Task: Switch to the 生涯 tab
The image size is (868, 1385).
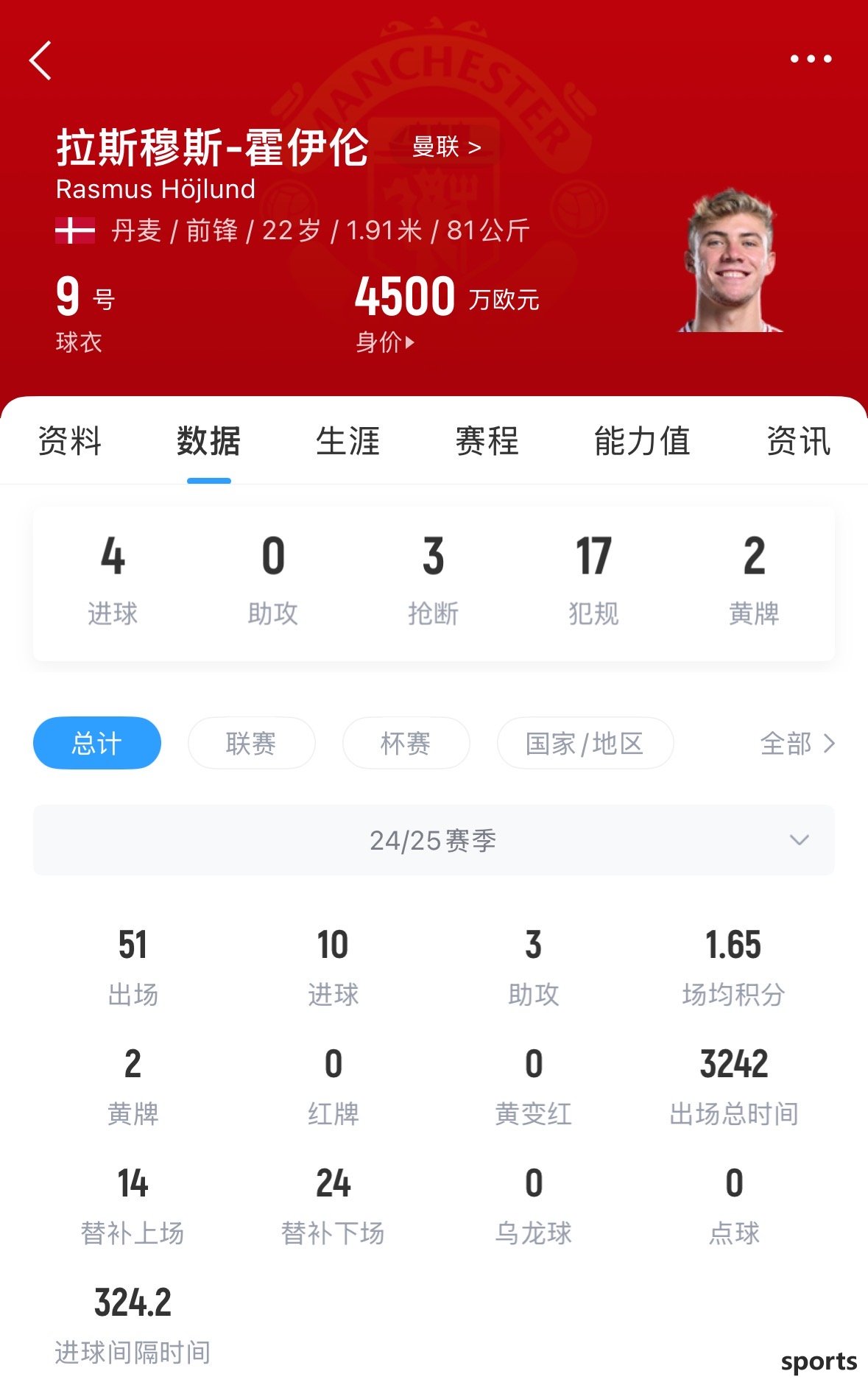Action: coord(347,442)
